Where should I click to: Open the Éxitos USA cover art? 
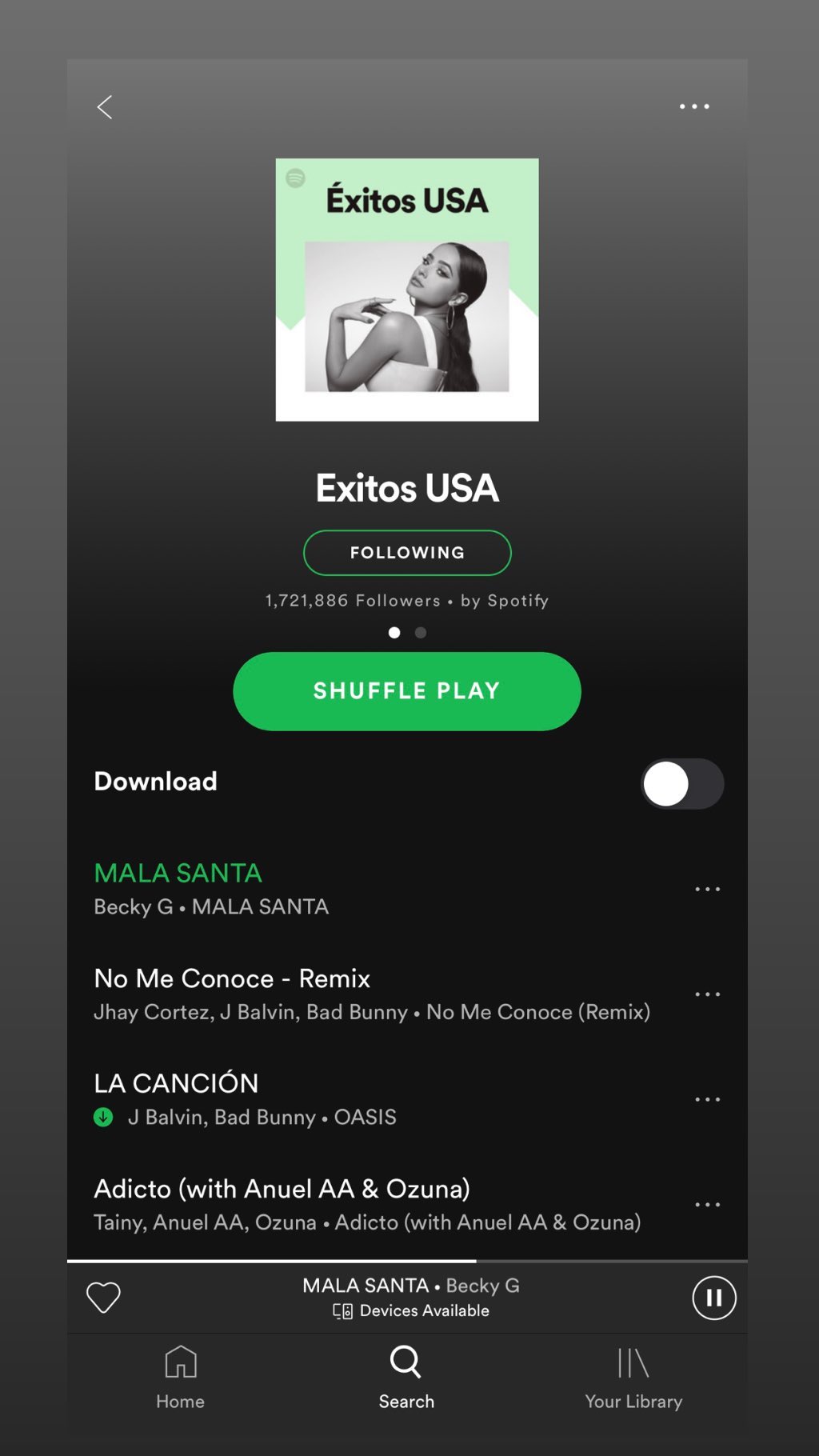pyautogui.click(x=407, y=290)
